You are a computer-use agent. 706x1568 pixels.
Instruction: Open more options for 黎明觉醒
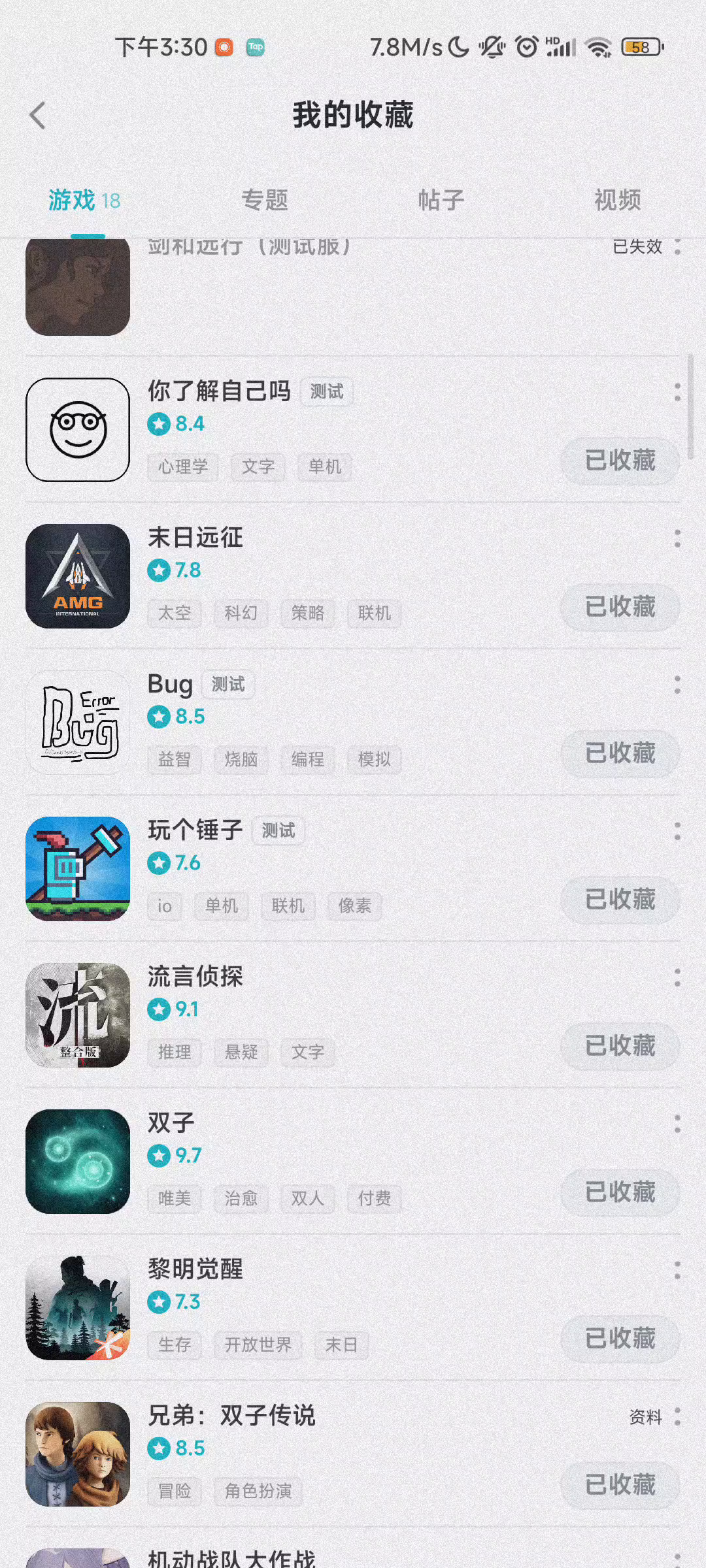pos(677,1270)
